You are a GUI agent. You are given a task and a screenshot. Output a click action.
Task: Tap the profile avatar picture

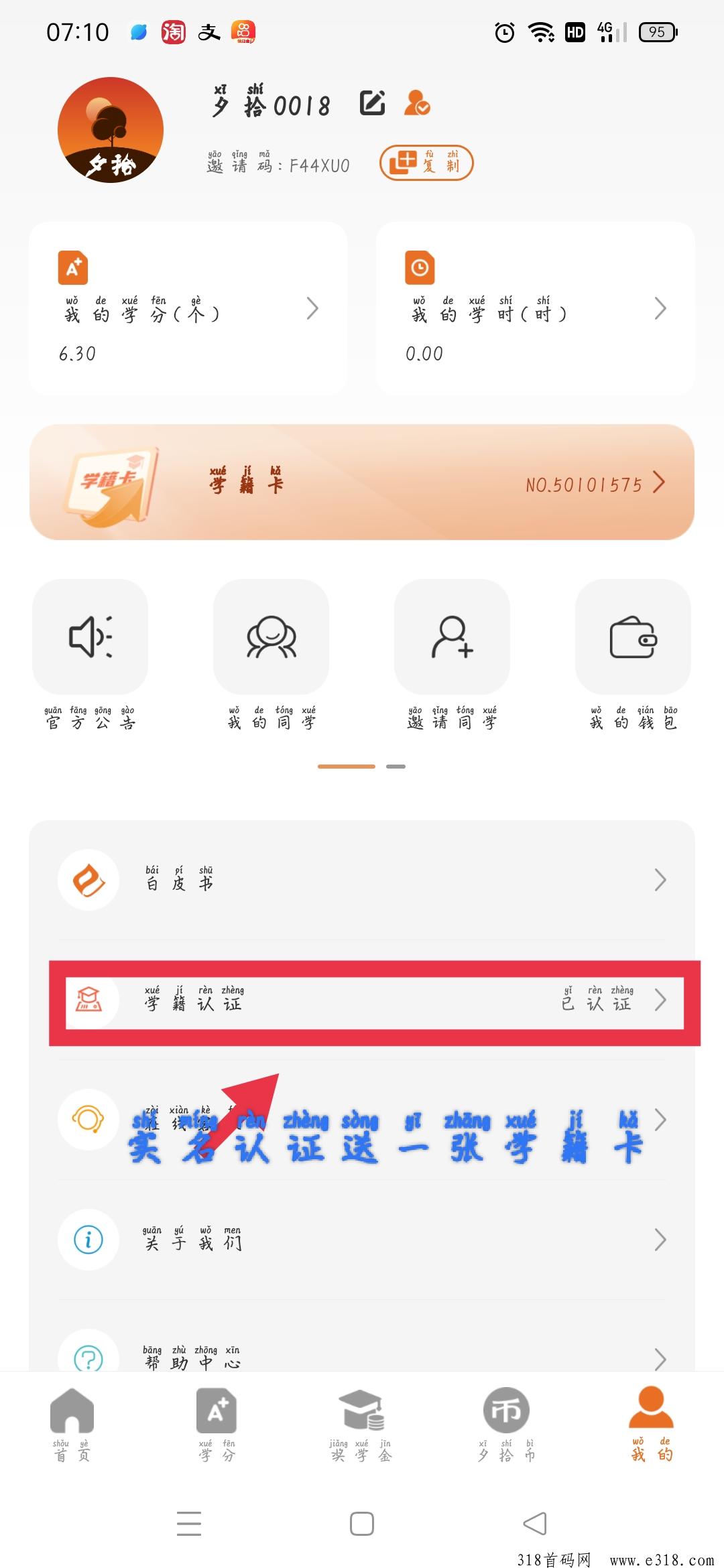[111, 130]
